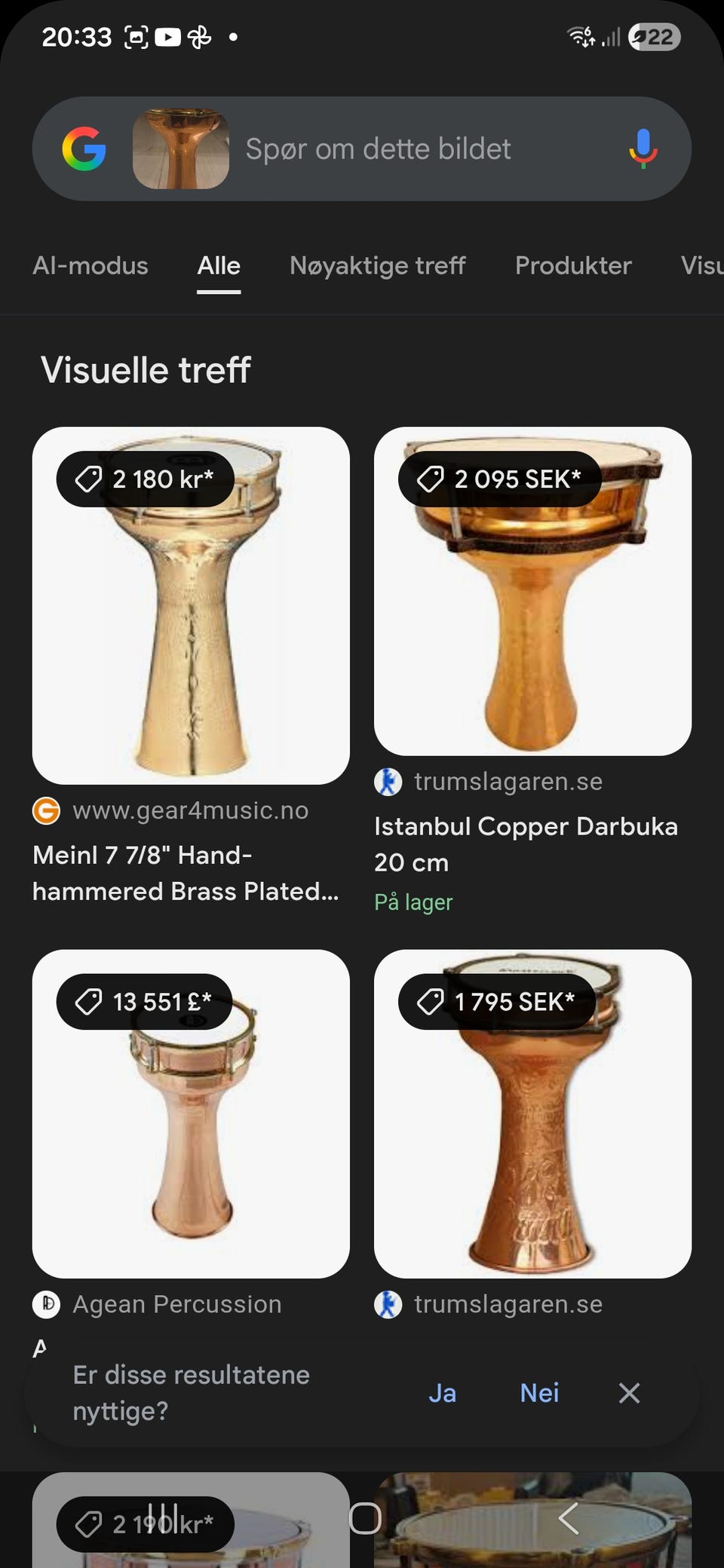This screenshot has width=724, height=1568.
Task: Tap the På lager availability text
Action: tap(413, 902)
